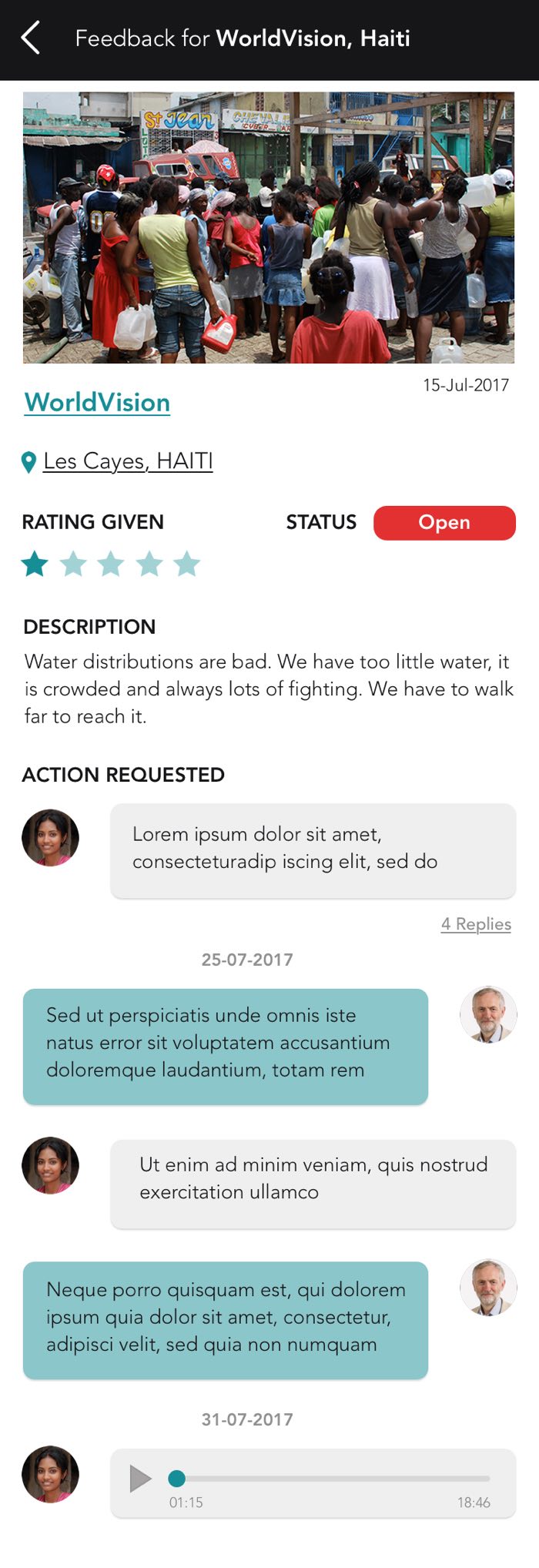This screenshot has width=539, height=1568.
Task: Open the WorldVision organization link
Action: 97,402
